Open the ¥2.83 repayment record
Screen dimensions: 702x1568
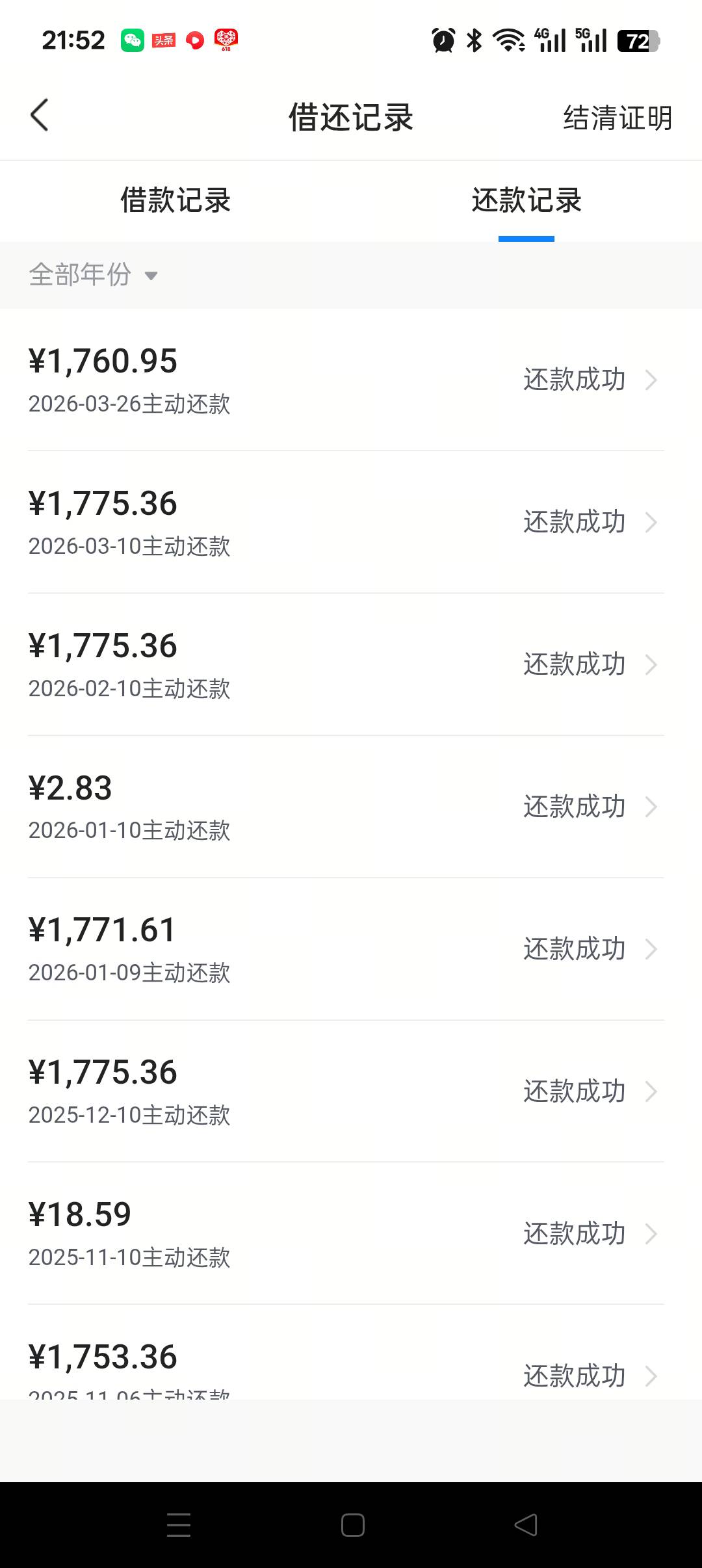(346, 807)
